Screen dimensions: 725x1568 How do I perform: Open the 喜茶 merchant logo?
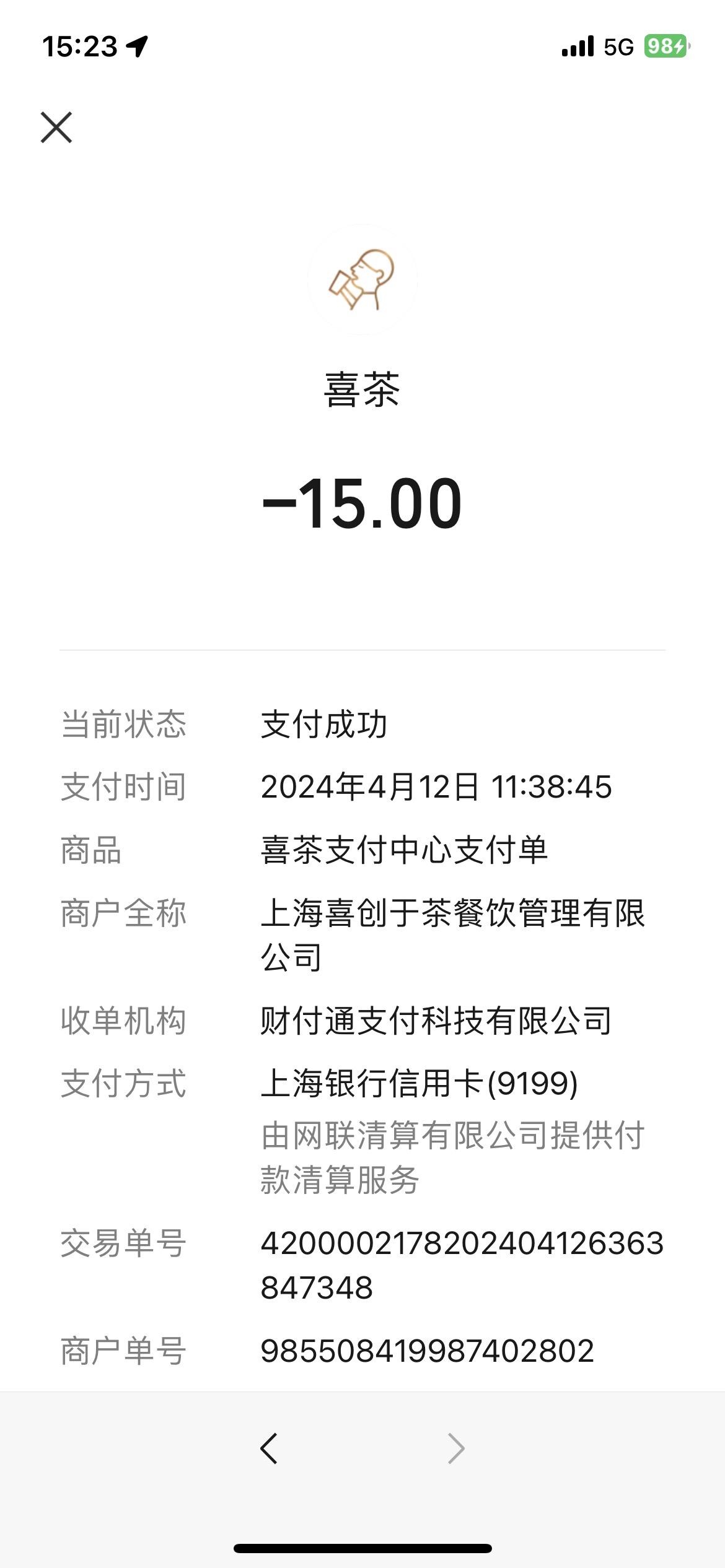click(x=362, y=280)
